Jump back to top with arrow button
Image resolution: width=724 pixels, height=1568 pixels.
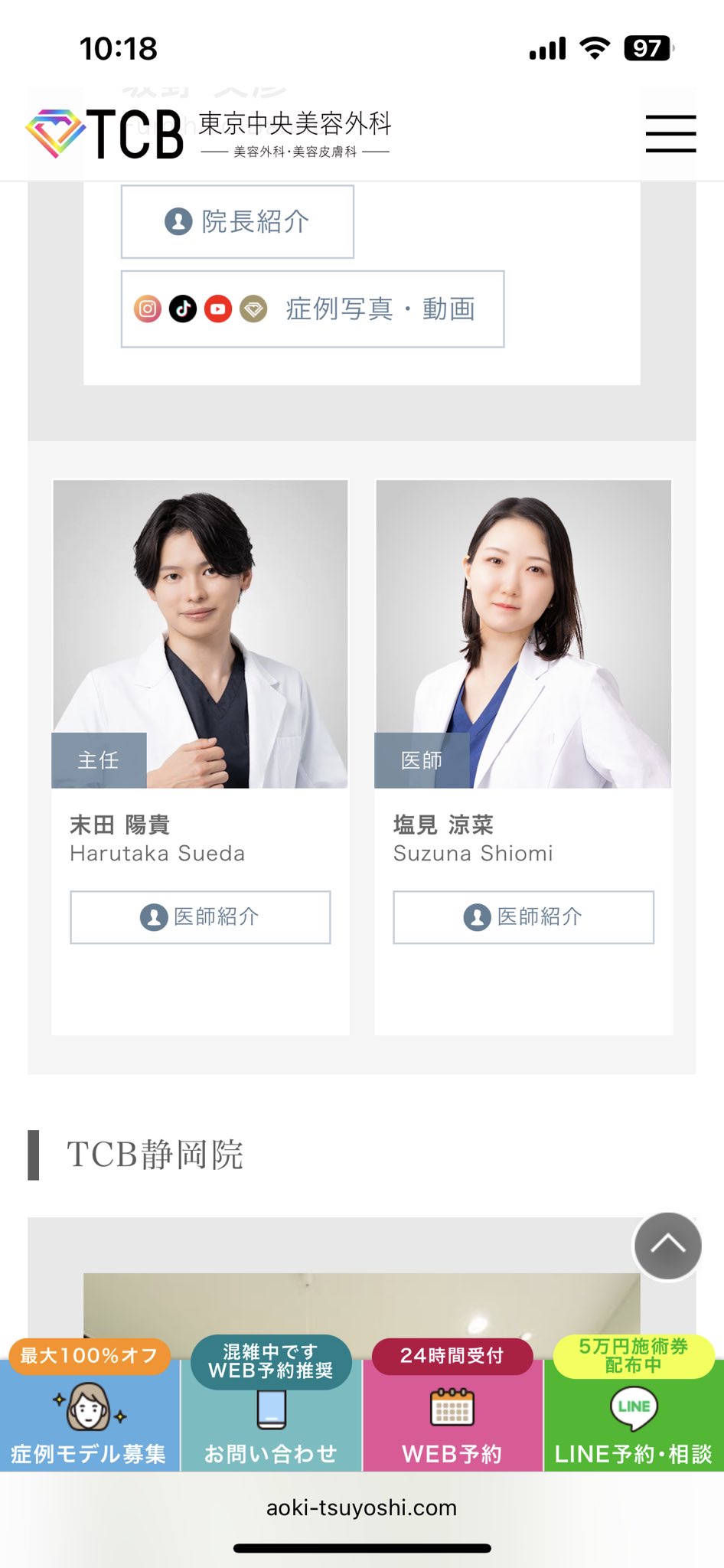(x=667, y=1246)
